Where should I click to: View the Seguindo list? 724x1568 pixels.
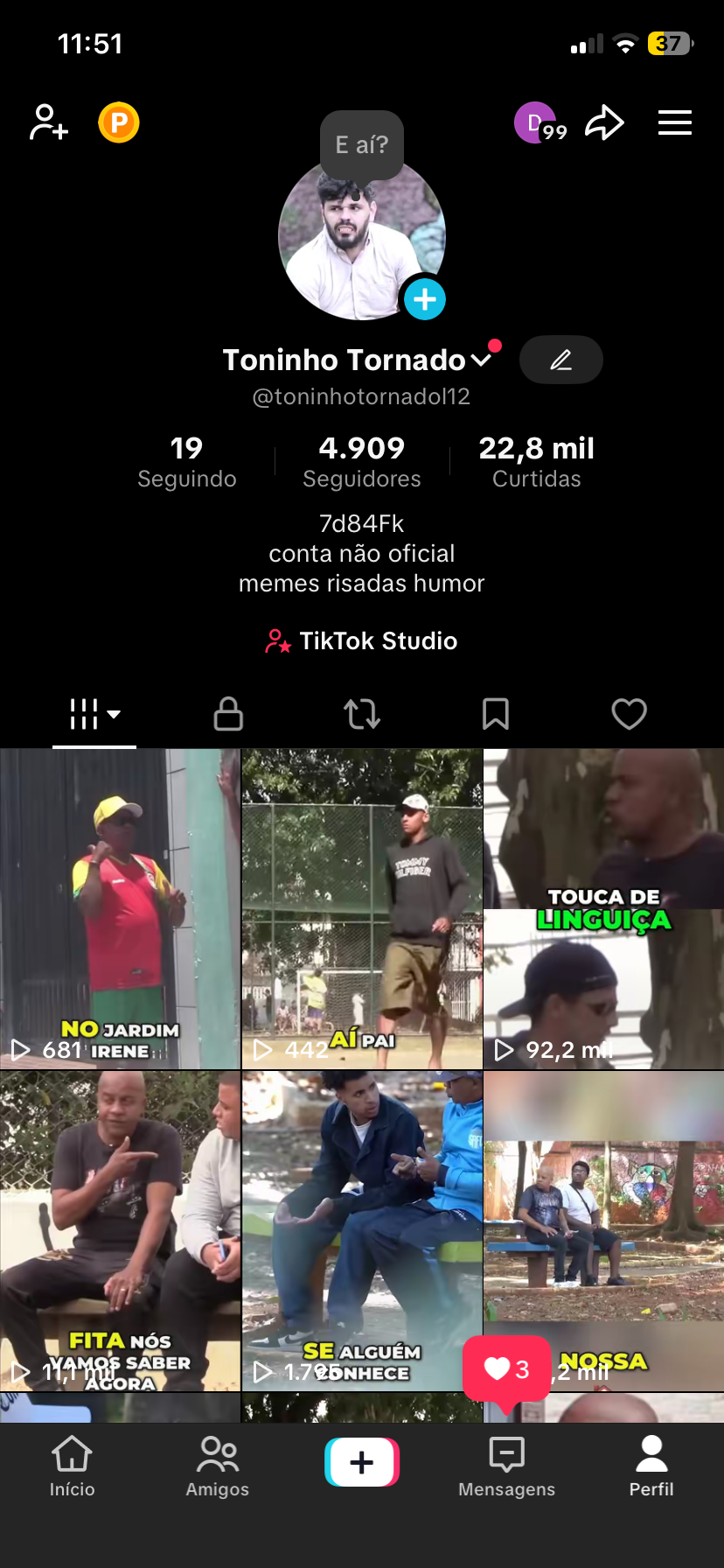click(x=187, y=461)
